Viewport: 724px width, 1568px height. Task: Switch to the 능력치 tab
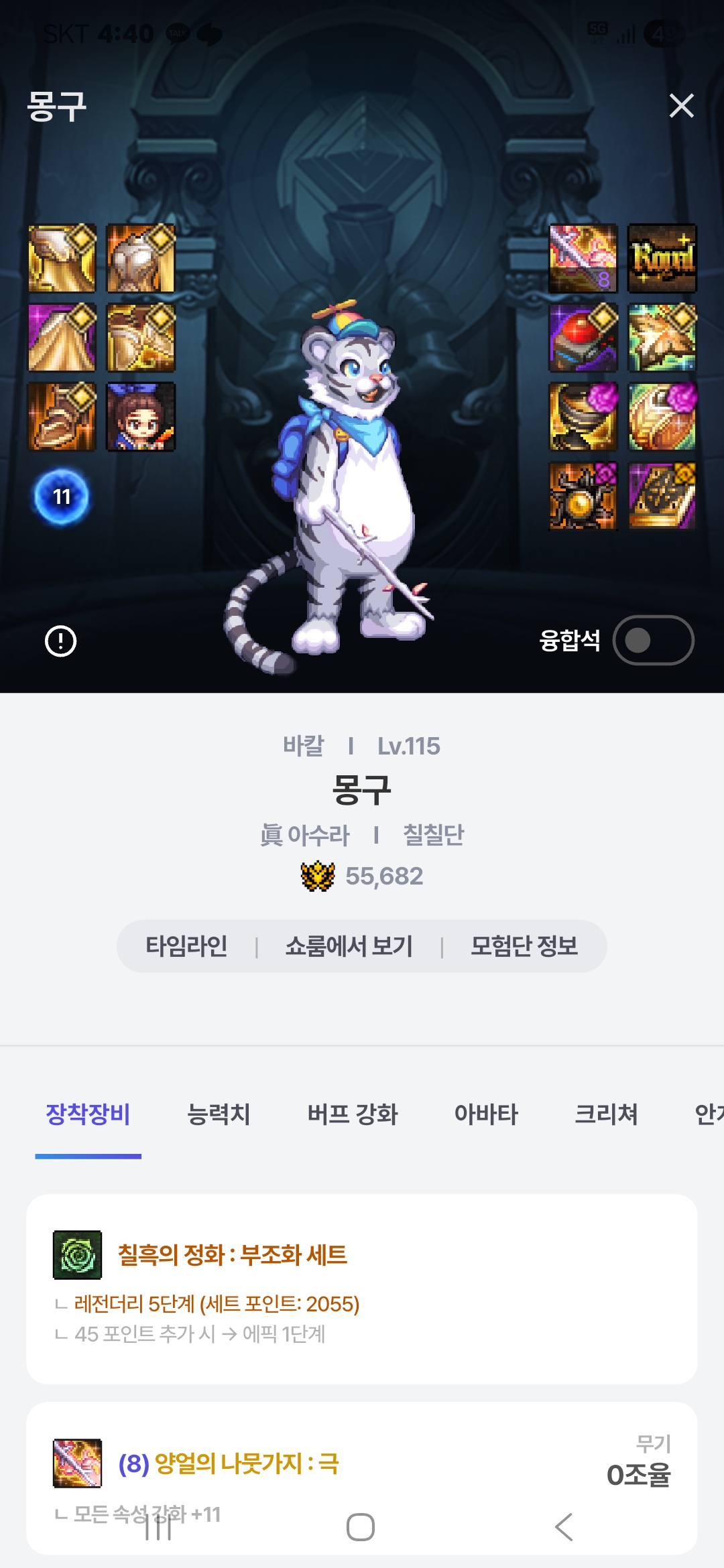click(219, 1114)
